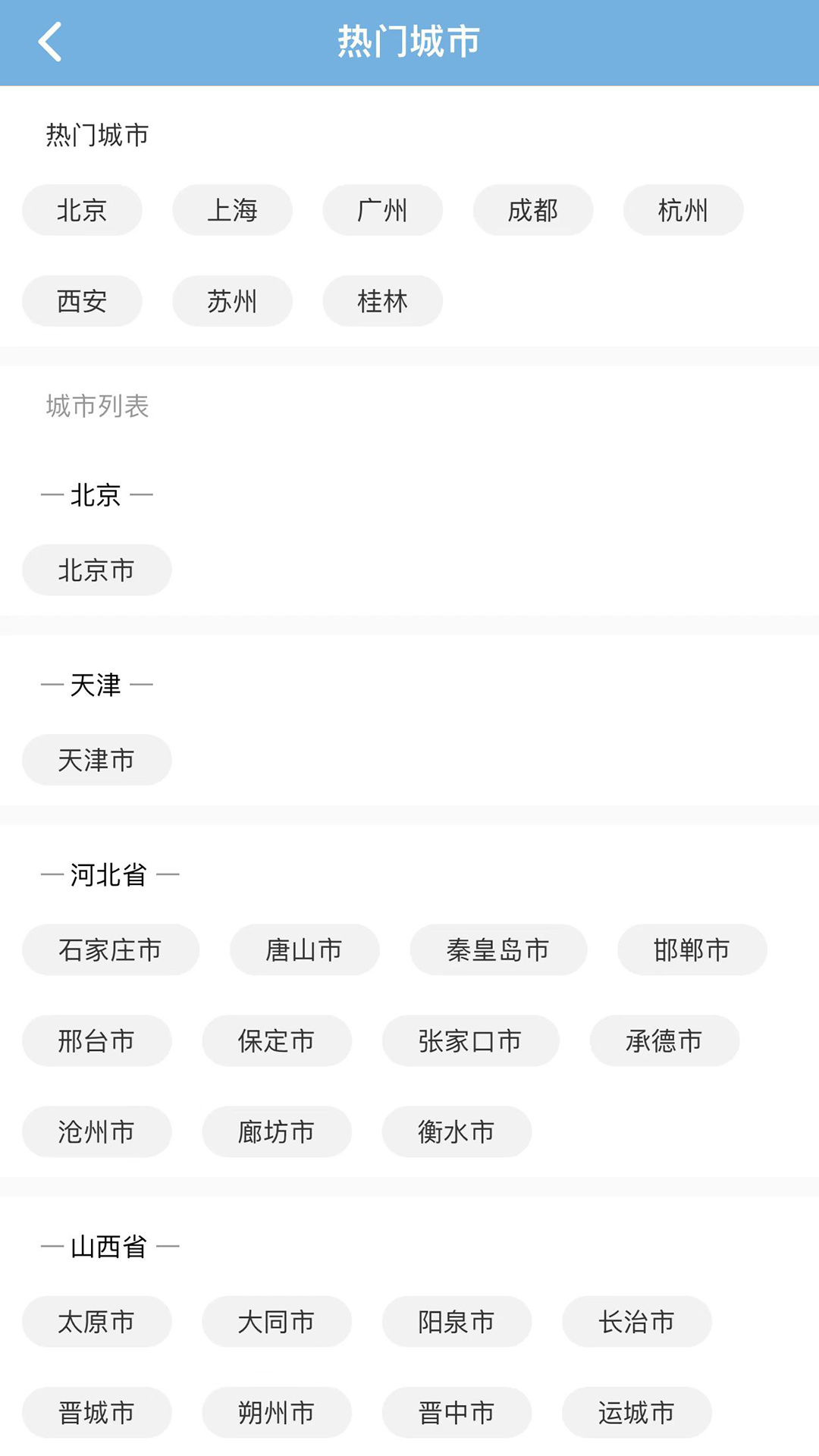Choose 西安 from hot cities
819x1456 pixels.
[82, 301]
